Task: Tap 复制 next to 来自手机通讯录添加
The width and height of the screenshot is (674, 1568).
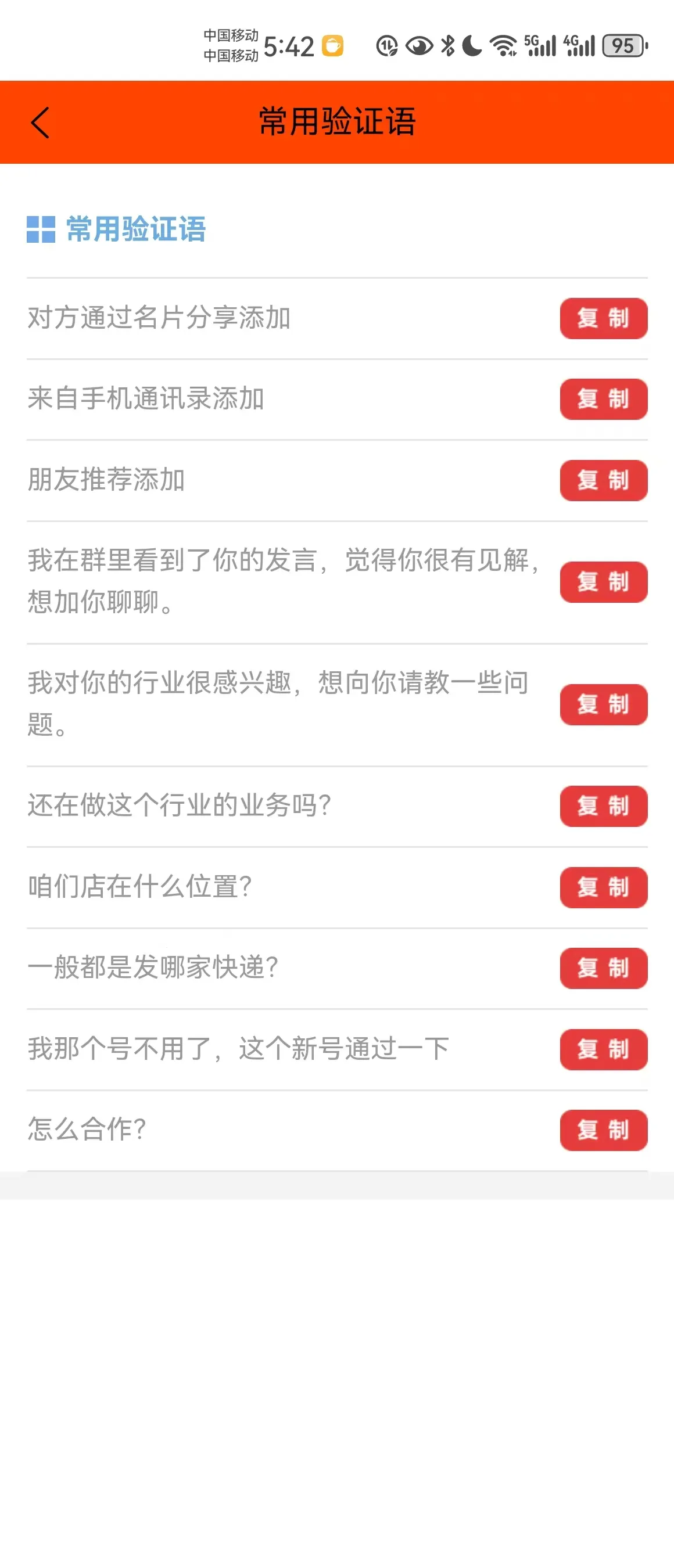Action: click(x=603, y=399)
